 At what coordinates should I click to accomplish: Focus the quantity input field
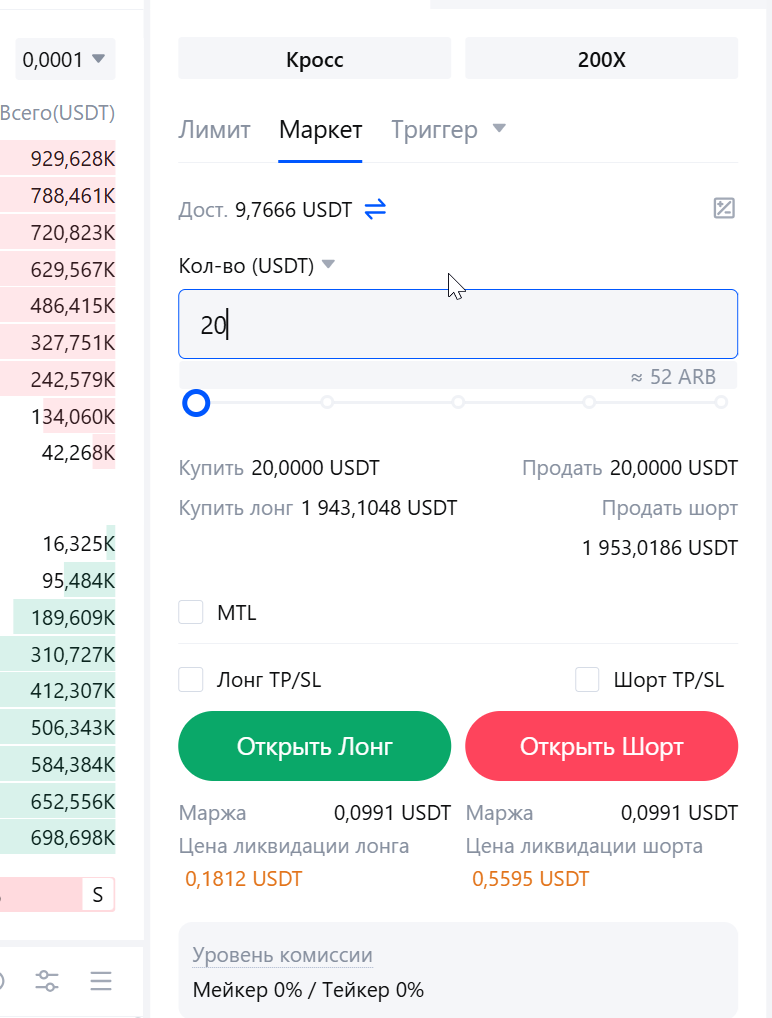(x=457, y=324)
